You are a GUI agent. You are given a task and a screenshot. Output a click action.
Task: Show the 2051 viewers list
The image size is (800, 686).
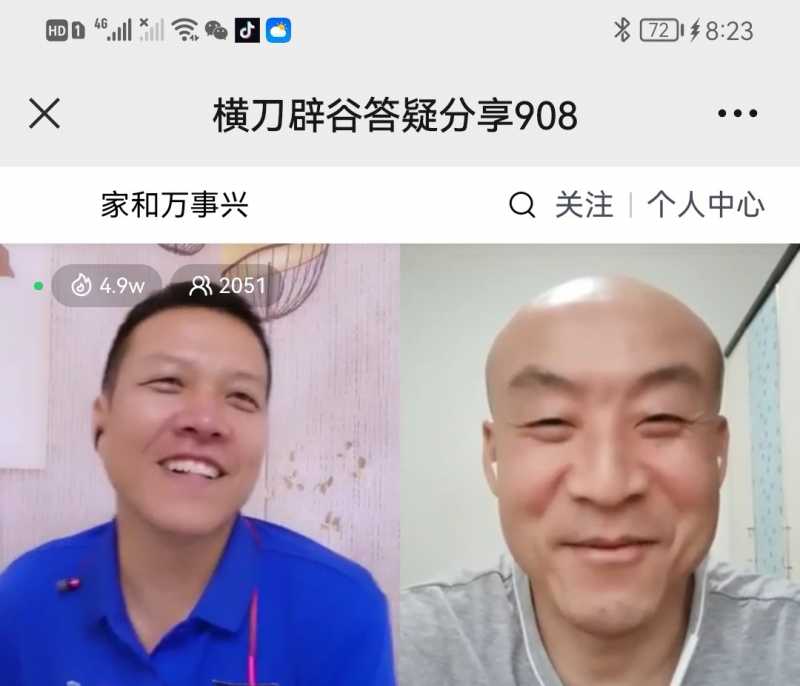click(228, 286)
